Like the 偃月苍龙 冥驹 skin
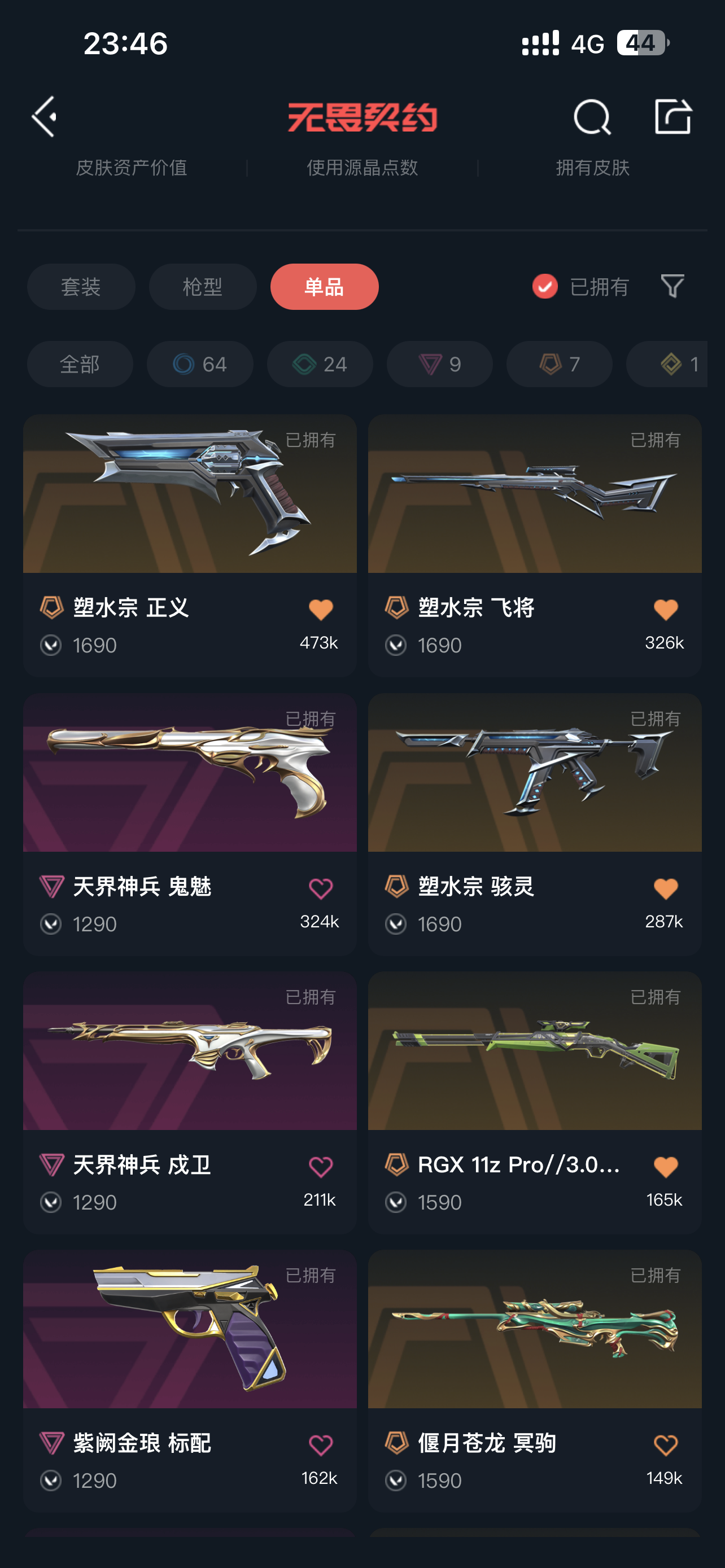725x1568 pixels. pos(665,1445)
